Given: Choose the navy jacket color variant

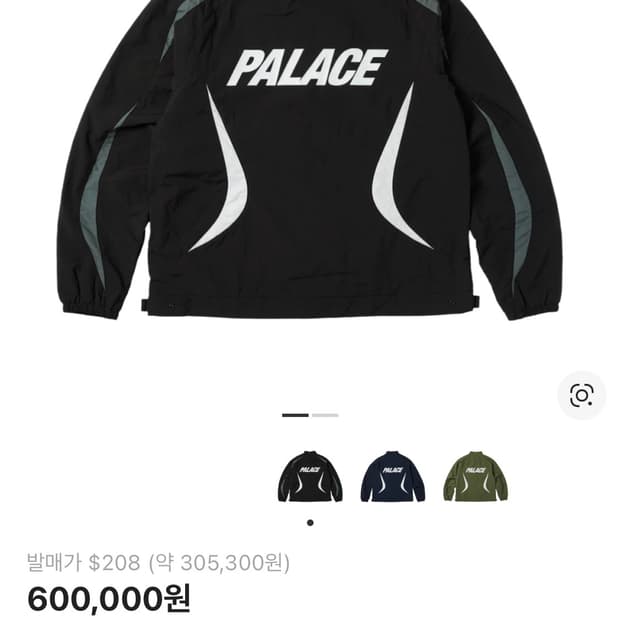Looking at the screenshot, I should coord(392,476).
